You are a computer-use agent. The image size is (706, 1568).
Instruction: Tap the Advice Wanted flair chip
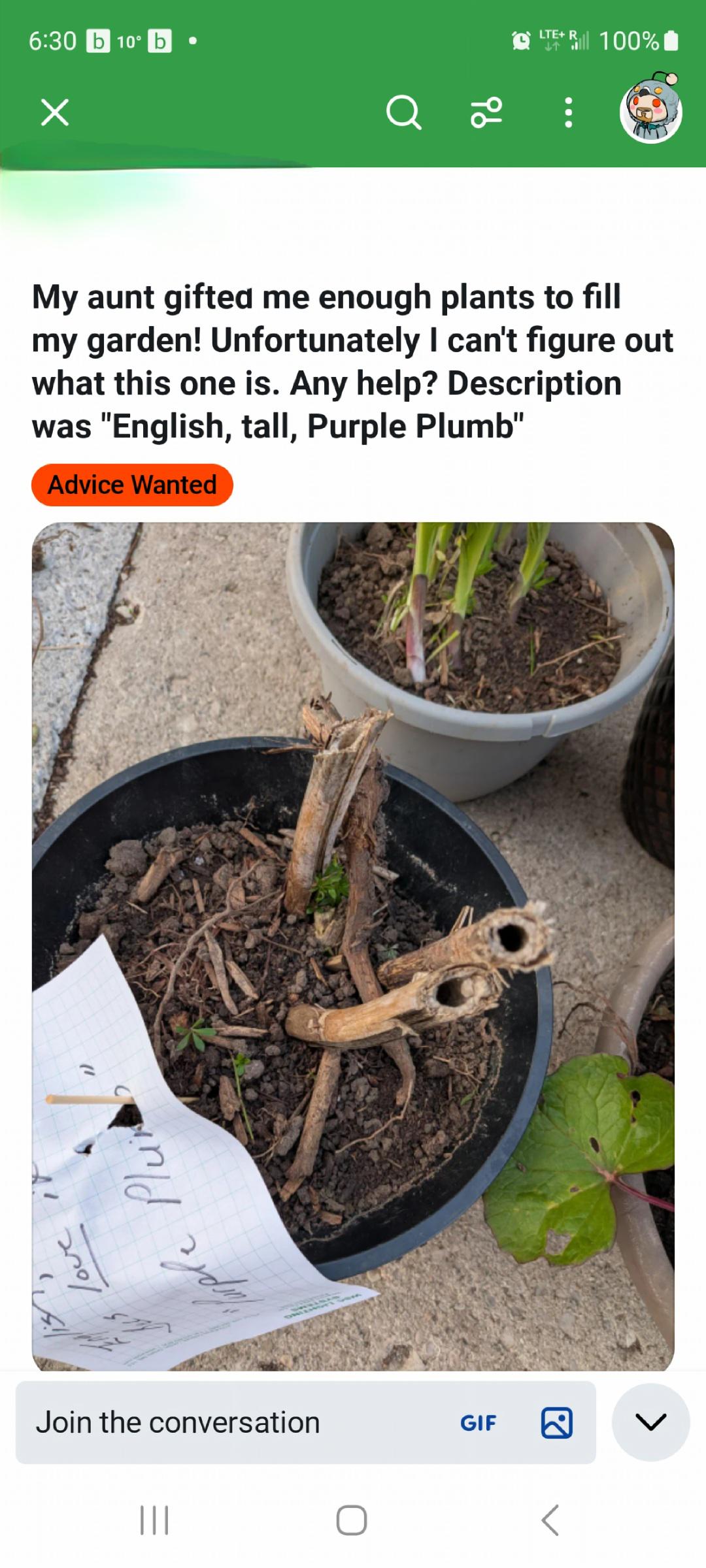132,485
